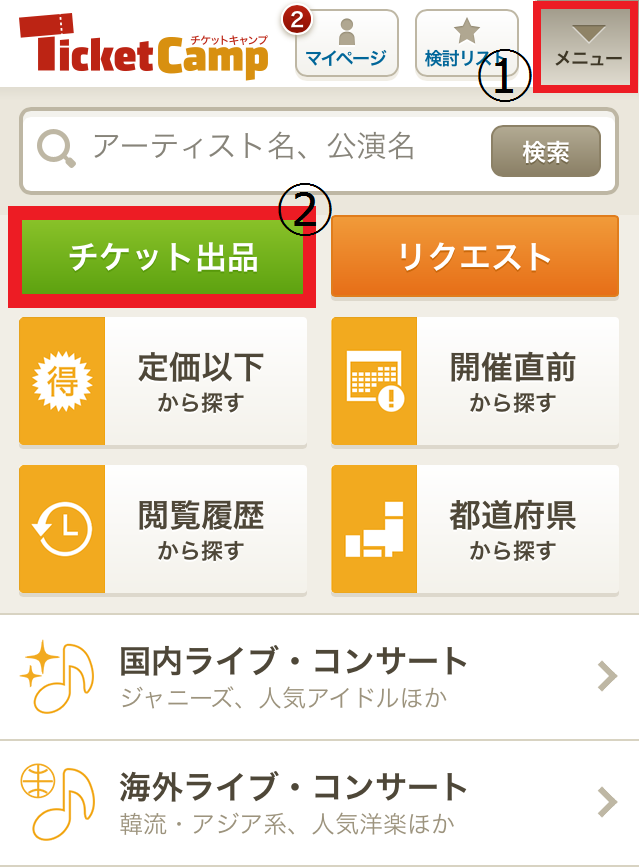
Task: Open the 海外ライブ・コンサート category
Action: tap(319, 803)
